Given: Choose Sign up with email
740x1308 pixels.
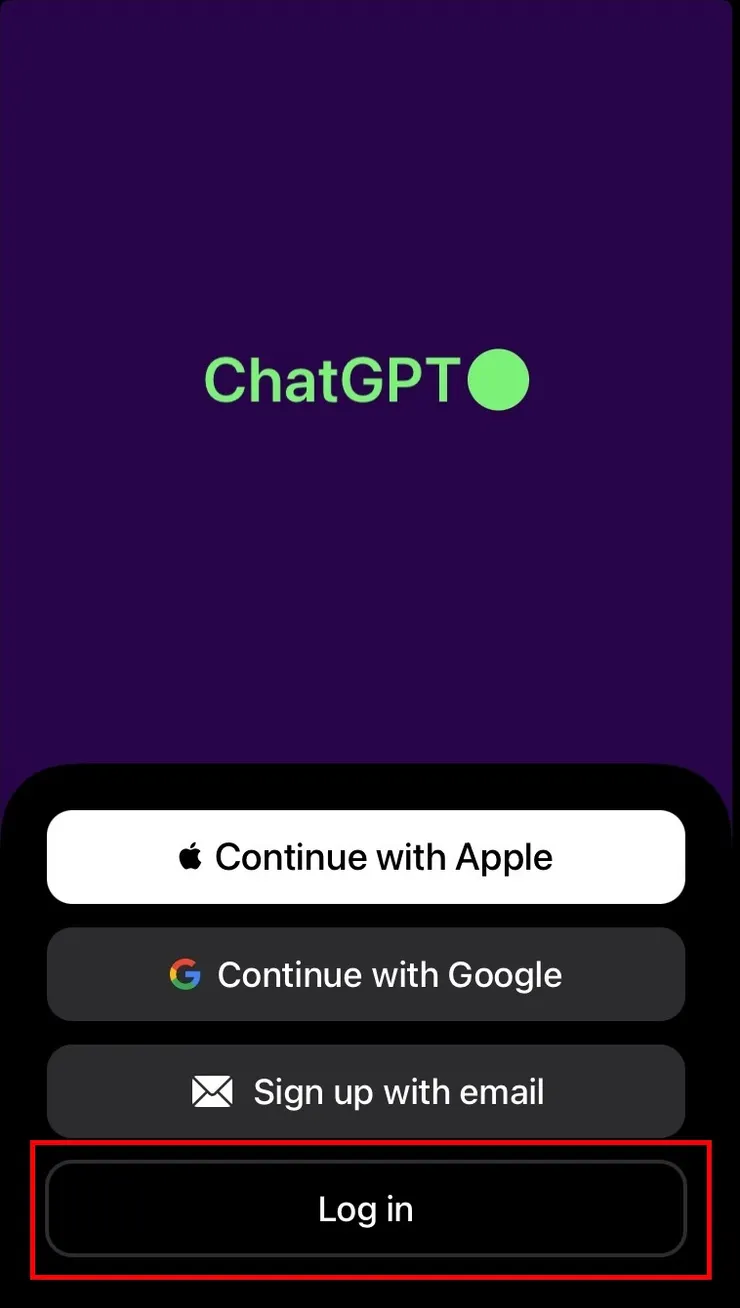Looking at the screenshot, I should 366,1091.
